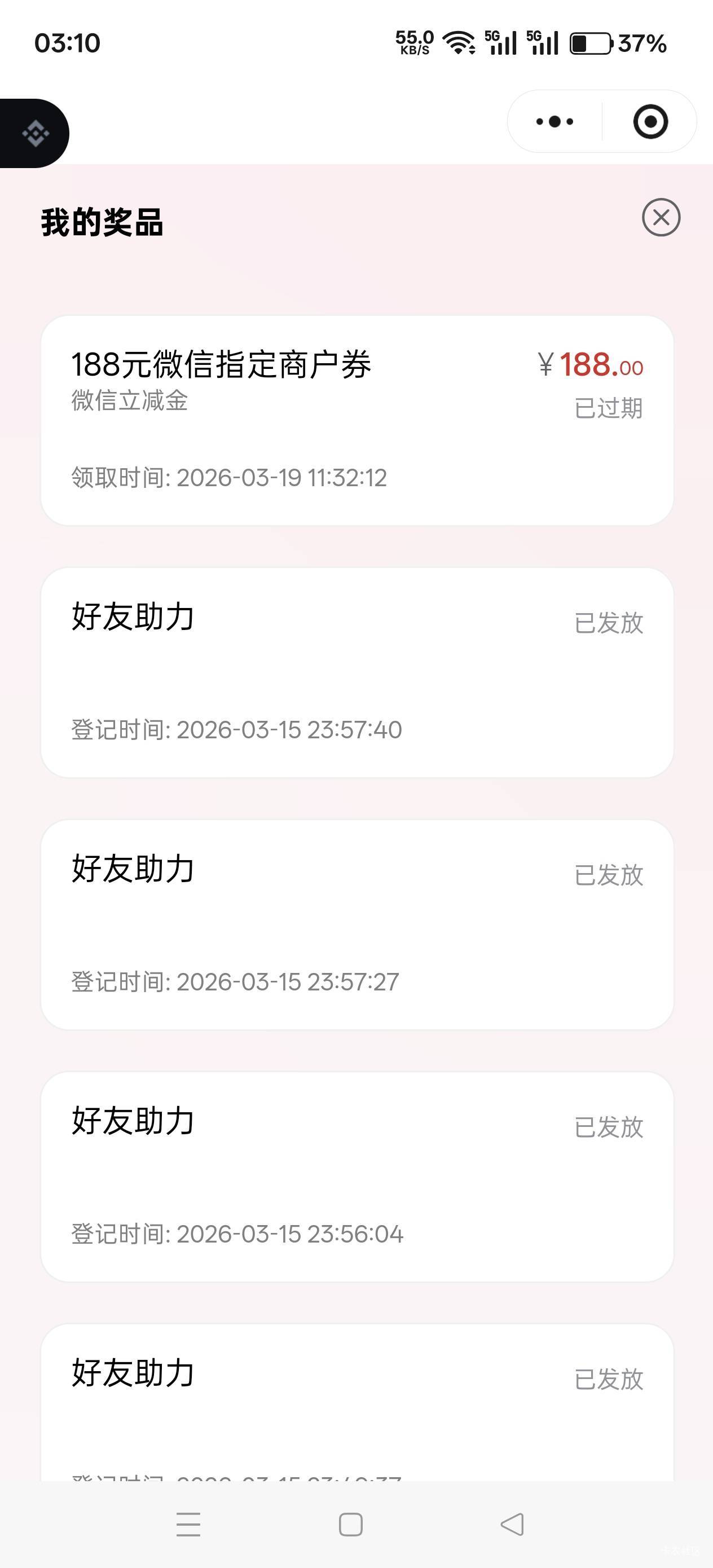This screenshot has width=713, height=1568.
Task: Show recent apps from the navigation bar
Action: click(x=188, y=1524)
